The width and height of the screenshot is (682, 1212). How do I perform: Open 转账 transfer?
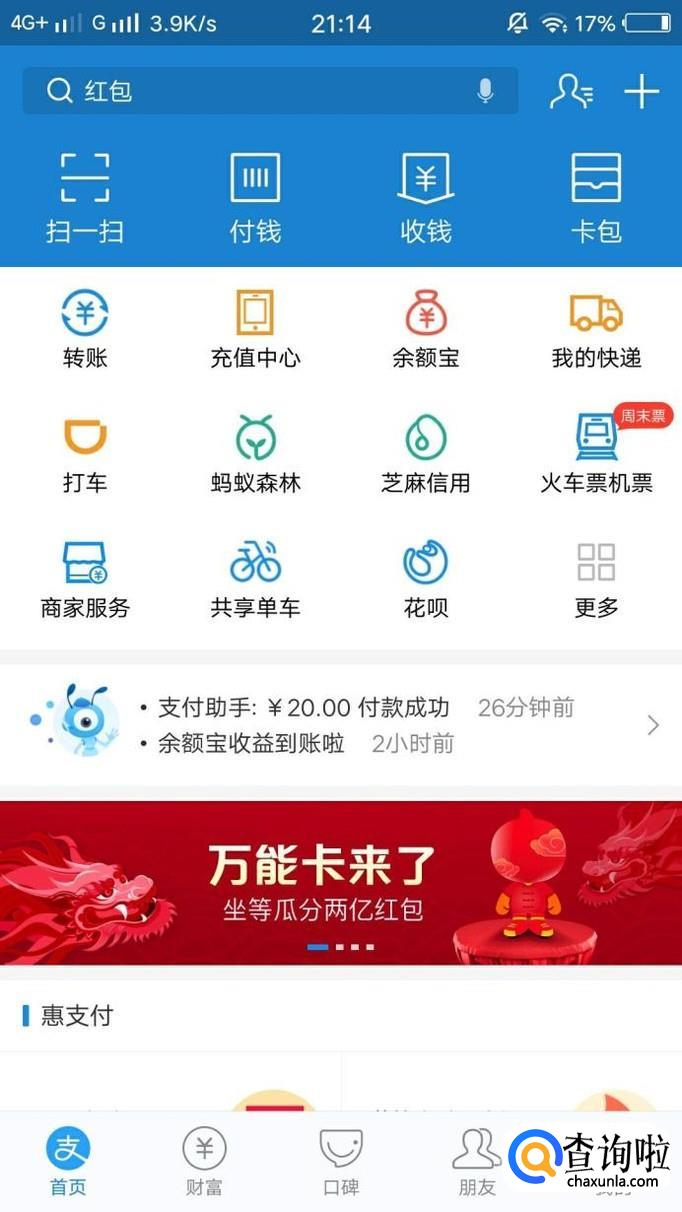(85, 329)
